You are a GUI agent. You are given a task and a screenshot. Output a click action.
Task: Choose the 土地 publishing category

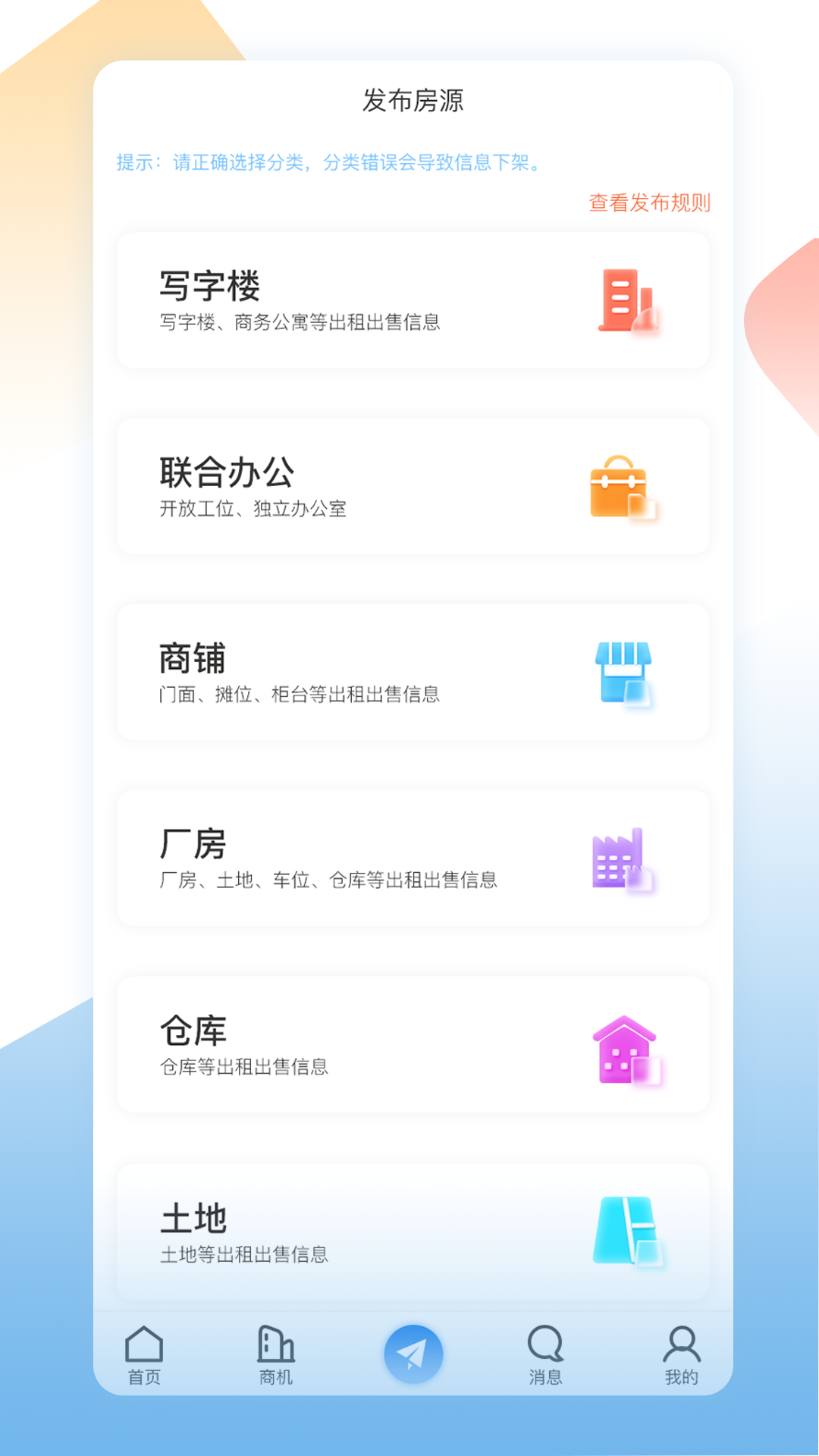pyautogui.click(x=413, y=1228)
